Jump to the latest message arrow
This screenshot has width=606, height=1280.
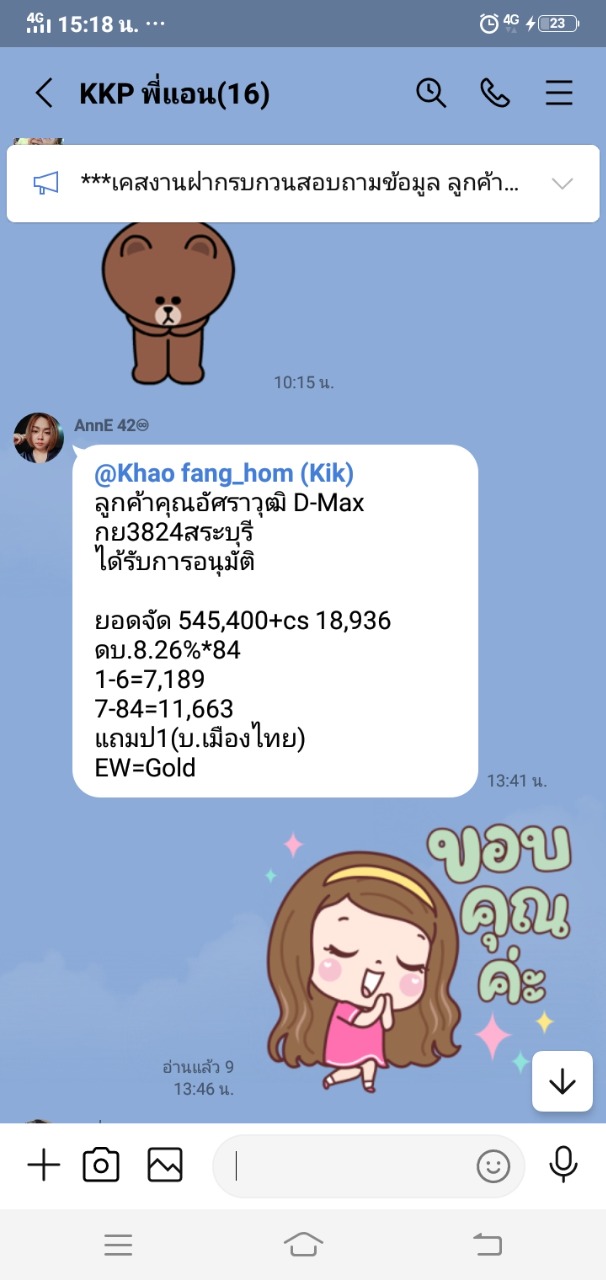562,1081
